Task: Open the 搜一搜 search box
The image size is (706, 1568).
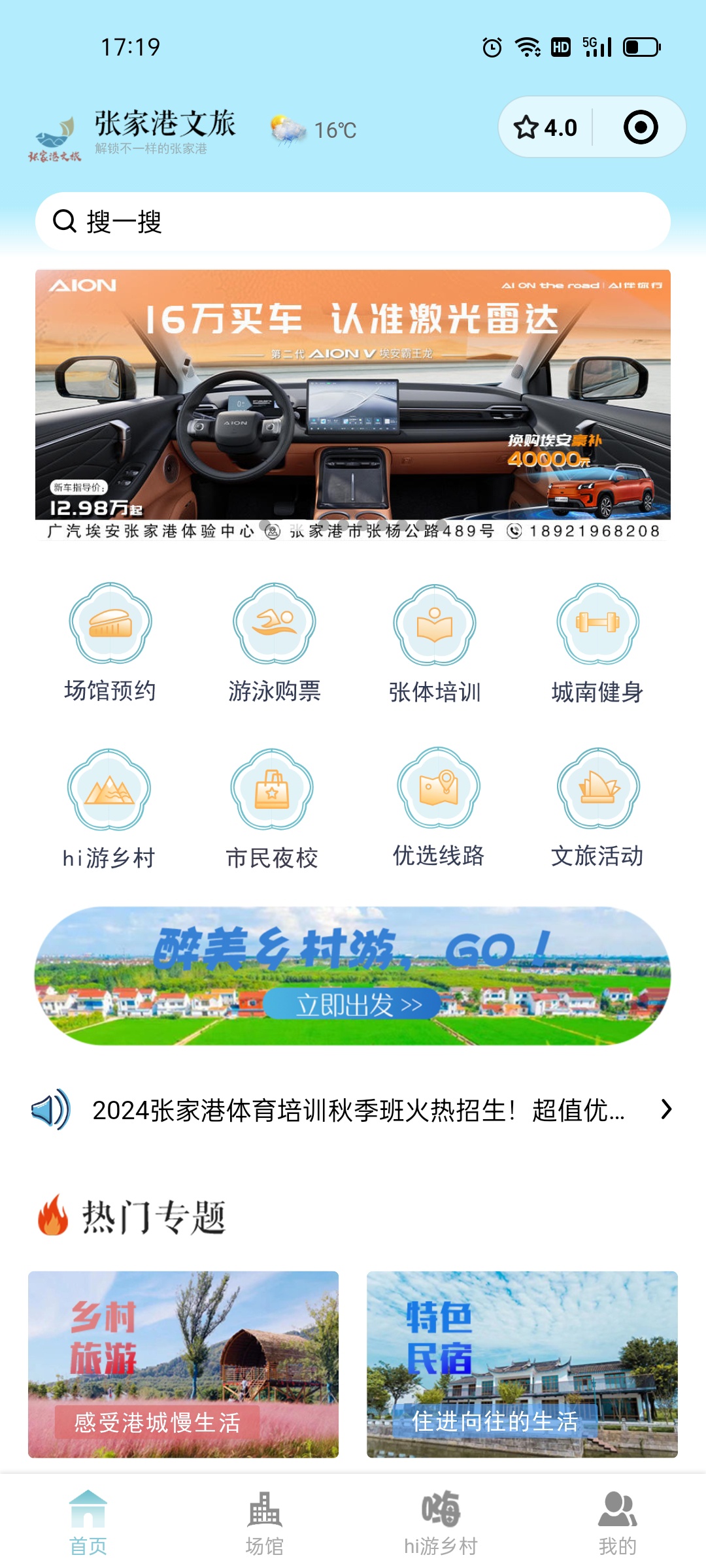Action: coord(353,221)
